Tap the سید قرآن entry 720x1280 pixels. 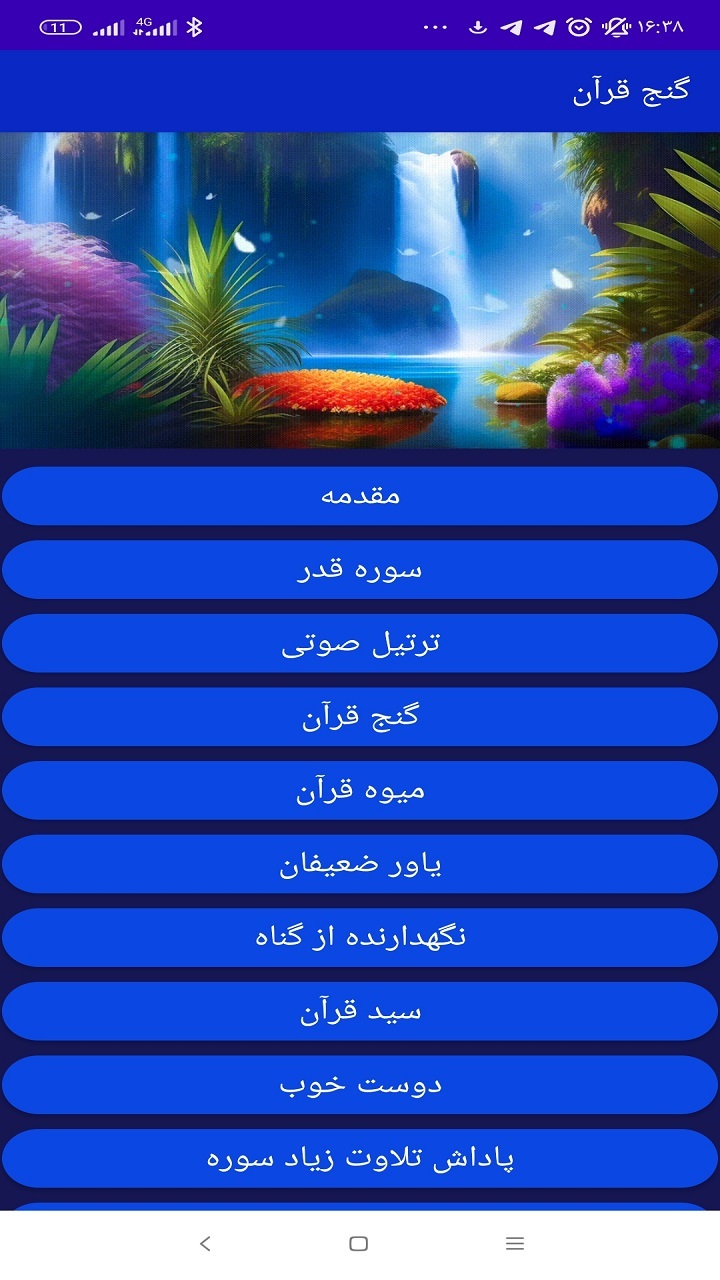(360, 1010)
